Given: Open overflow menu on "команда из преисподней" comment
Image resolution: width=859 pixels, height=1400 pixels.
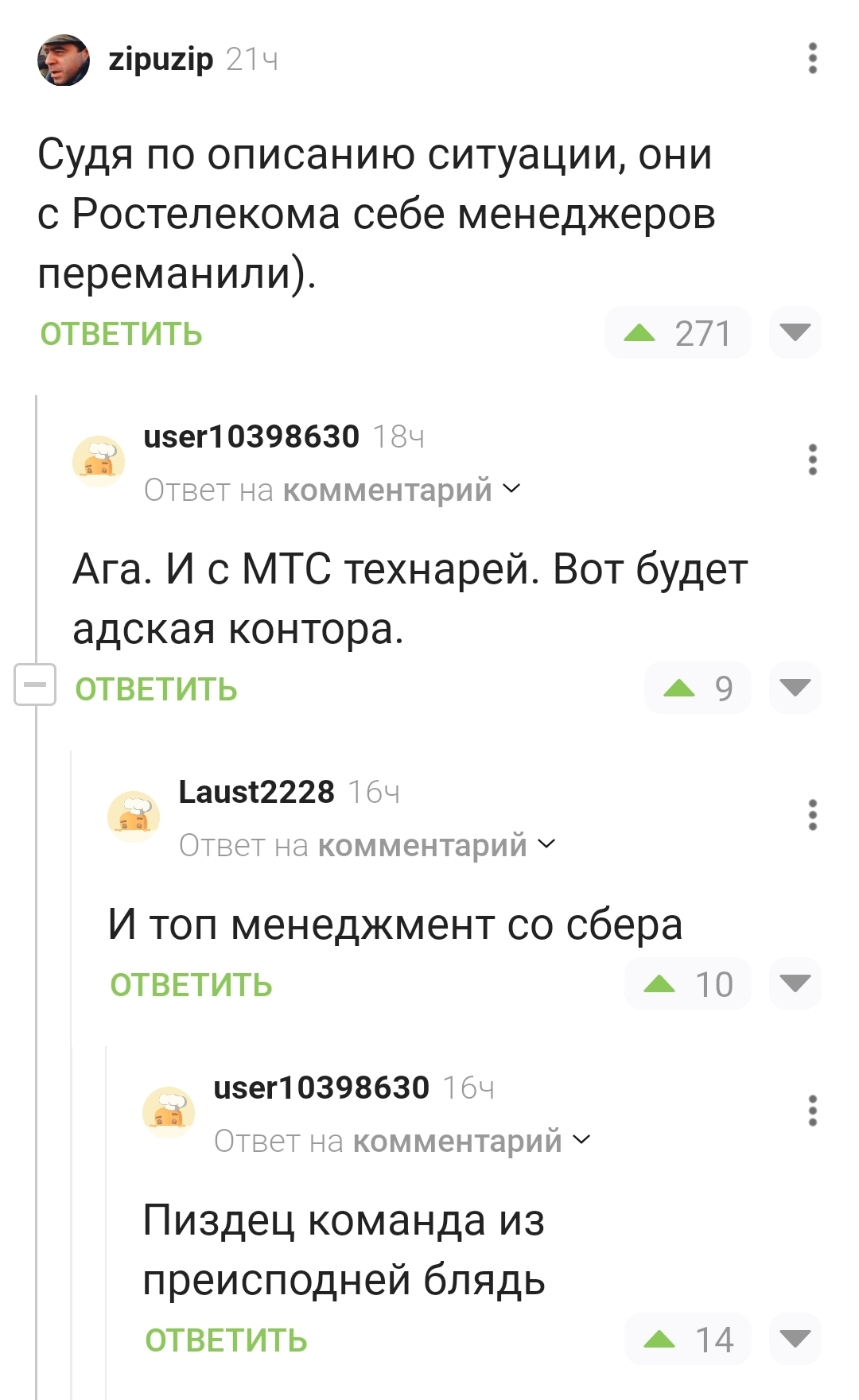Looking at the screenshot, I should pos(812,1111).
